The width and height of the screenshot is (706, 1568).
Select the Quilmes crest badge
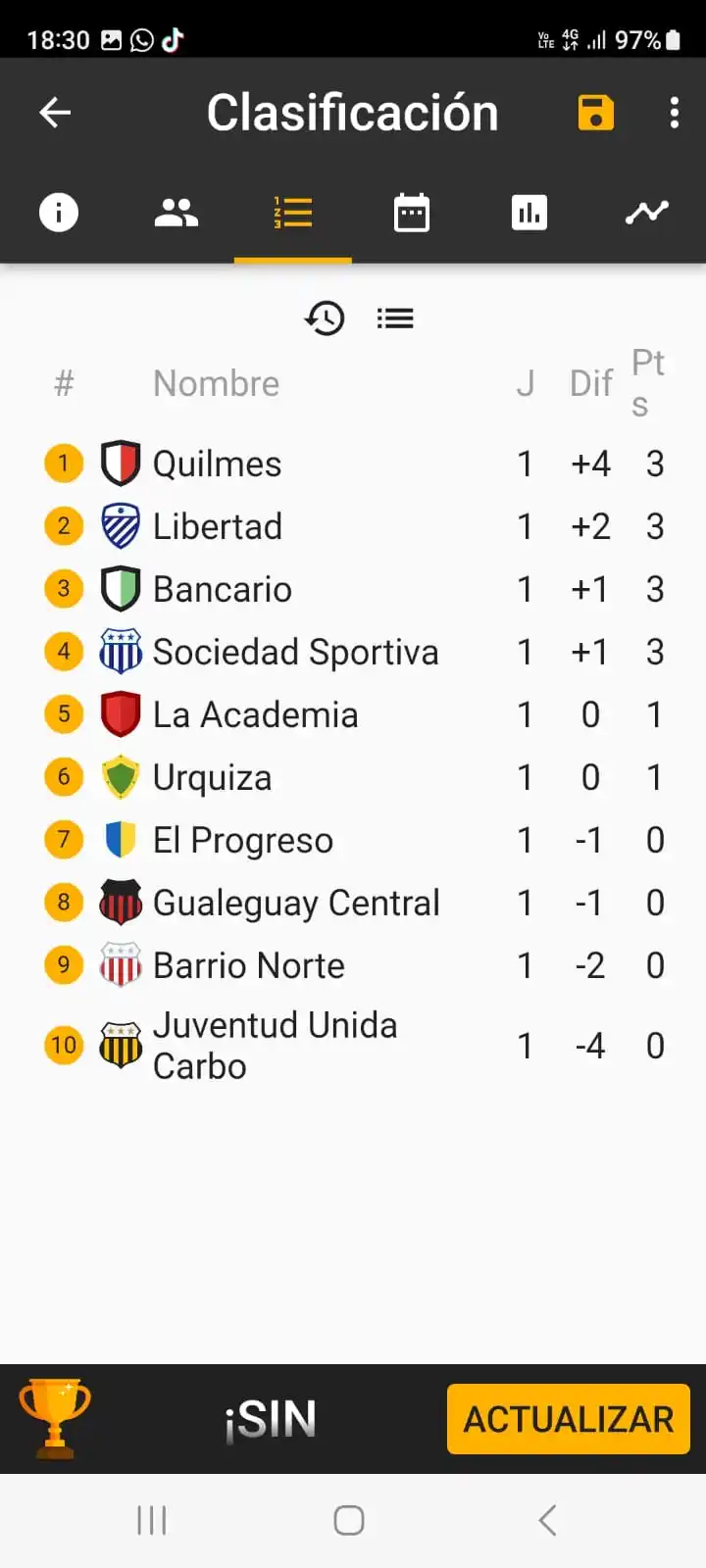click(x=120, y=463)
